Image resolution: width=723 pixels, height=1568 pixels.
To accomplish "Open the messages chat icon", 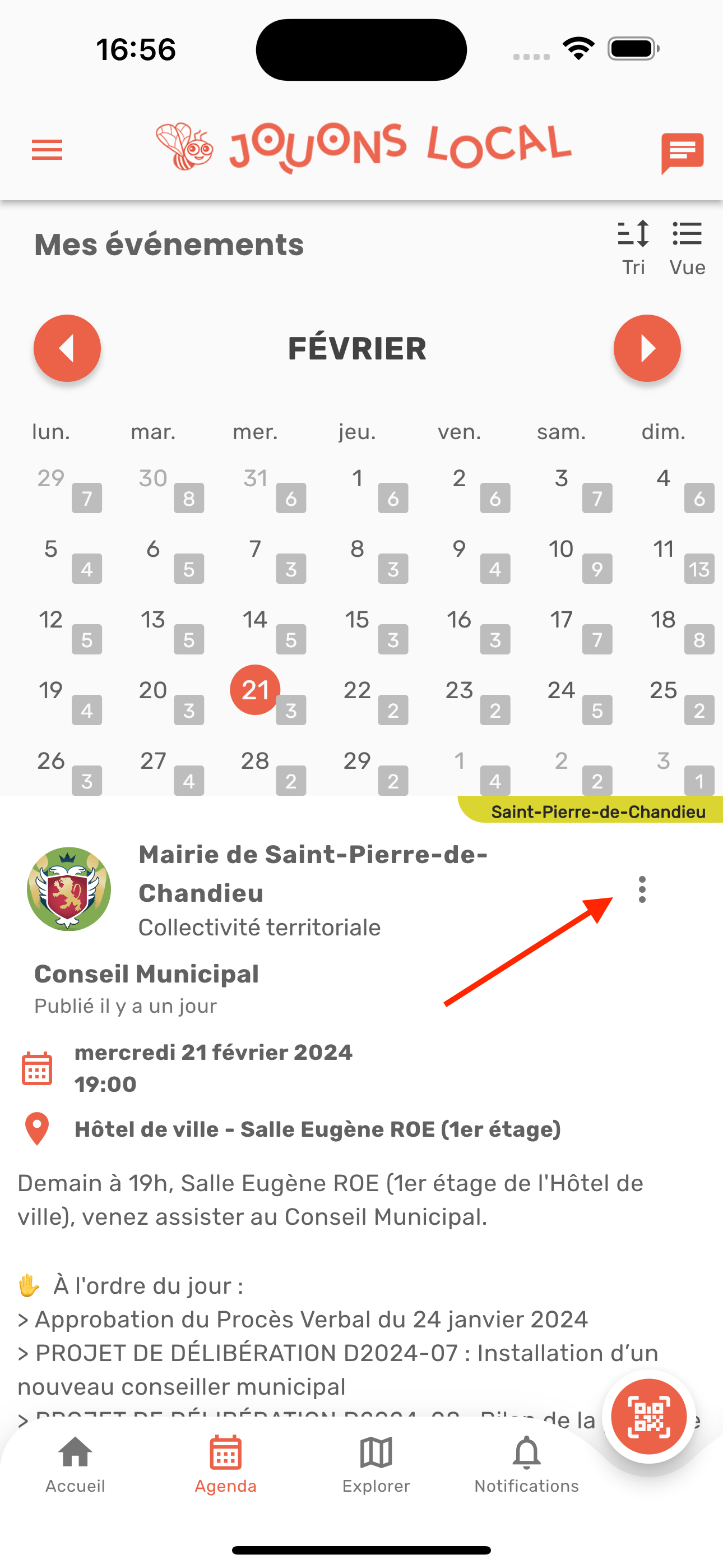I will [x=682, y=152].
